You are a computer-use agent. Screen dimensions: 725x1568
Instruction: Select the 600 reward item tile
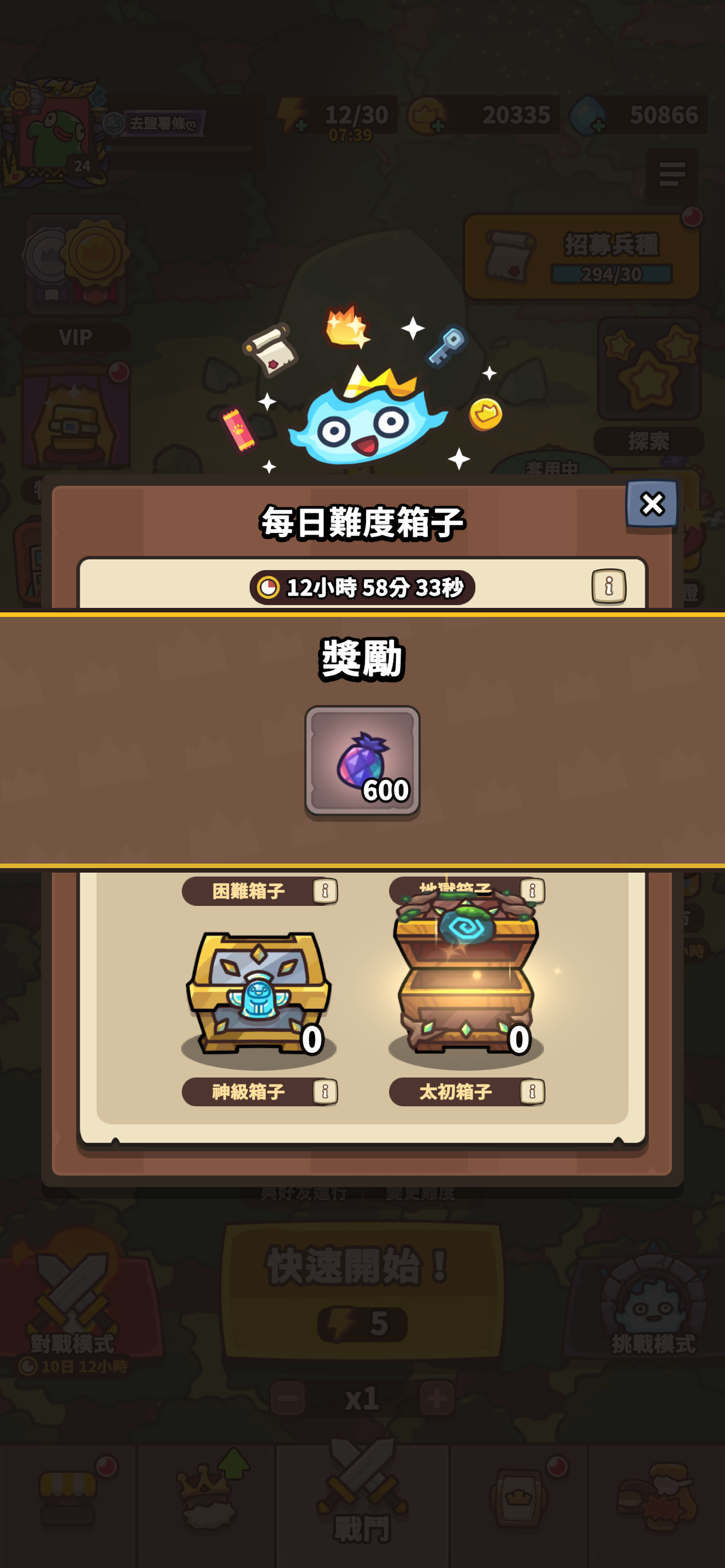(362, 761)
